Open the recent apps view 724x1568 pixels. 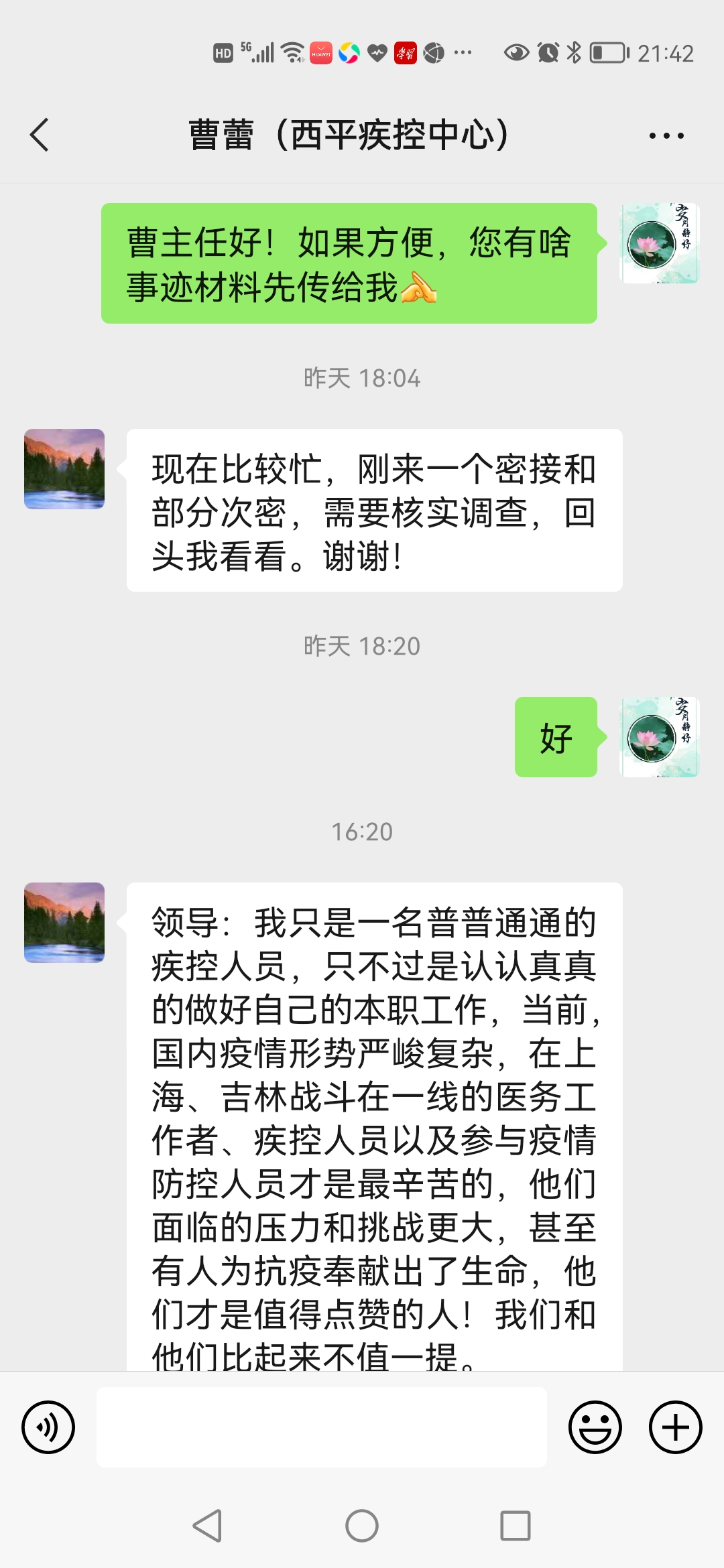[x=516, y=1526]
